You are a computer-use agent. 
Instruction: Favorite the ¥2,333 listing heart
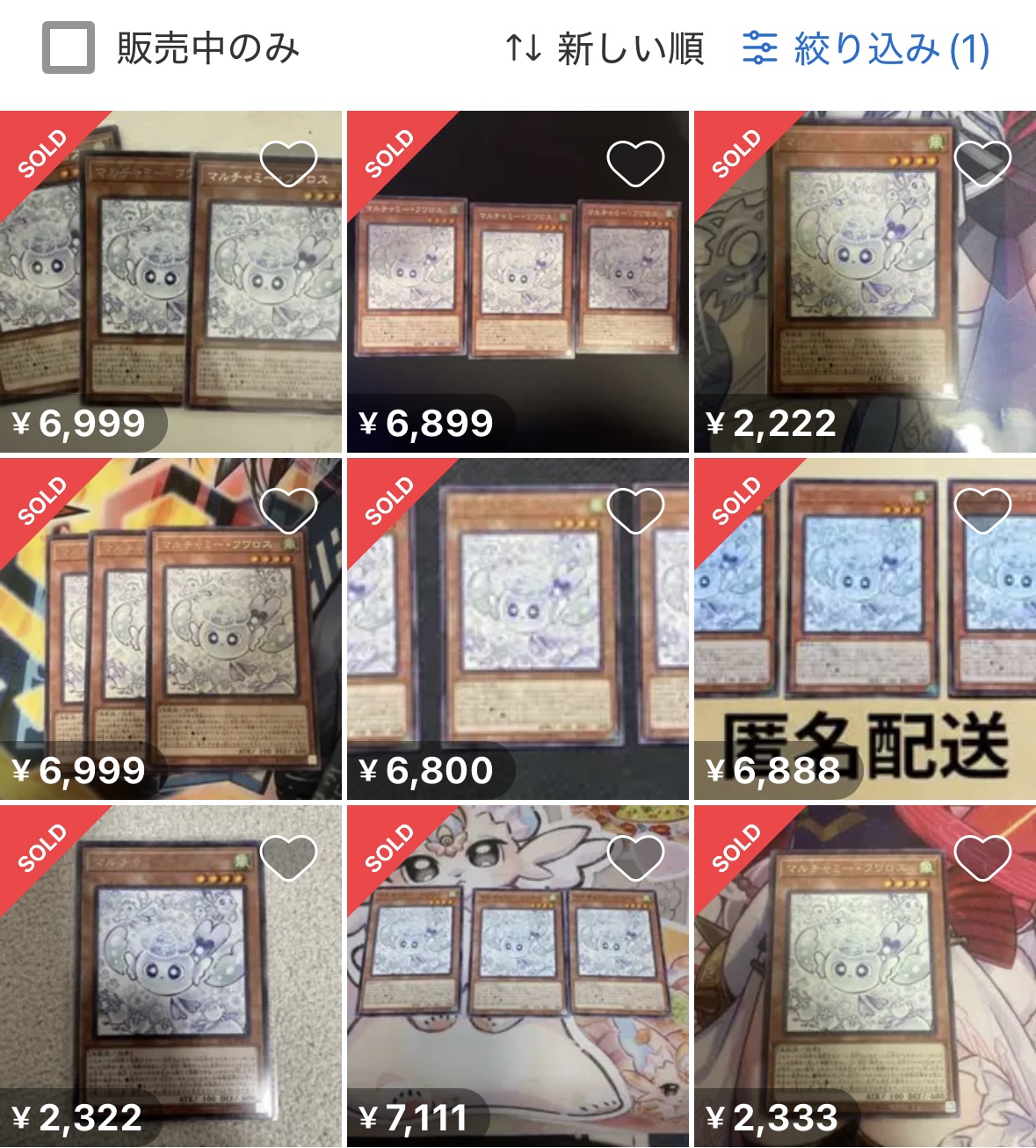(x=982, y=858)
